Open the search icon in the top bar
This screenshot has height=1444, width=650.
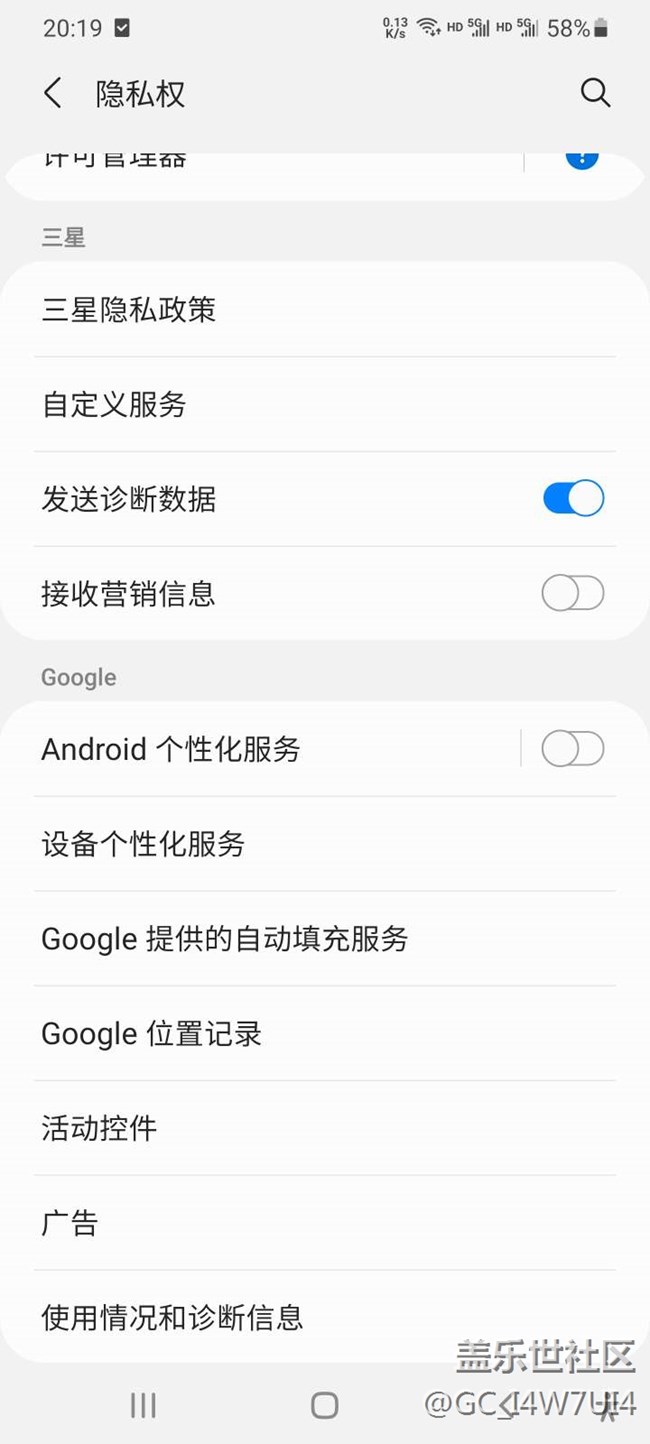point(595,93)
